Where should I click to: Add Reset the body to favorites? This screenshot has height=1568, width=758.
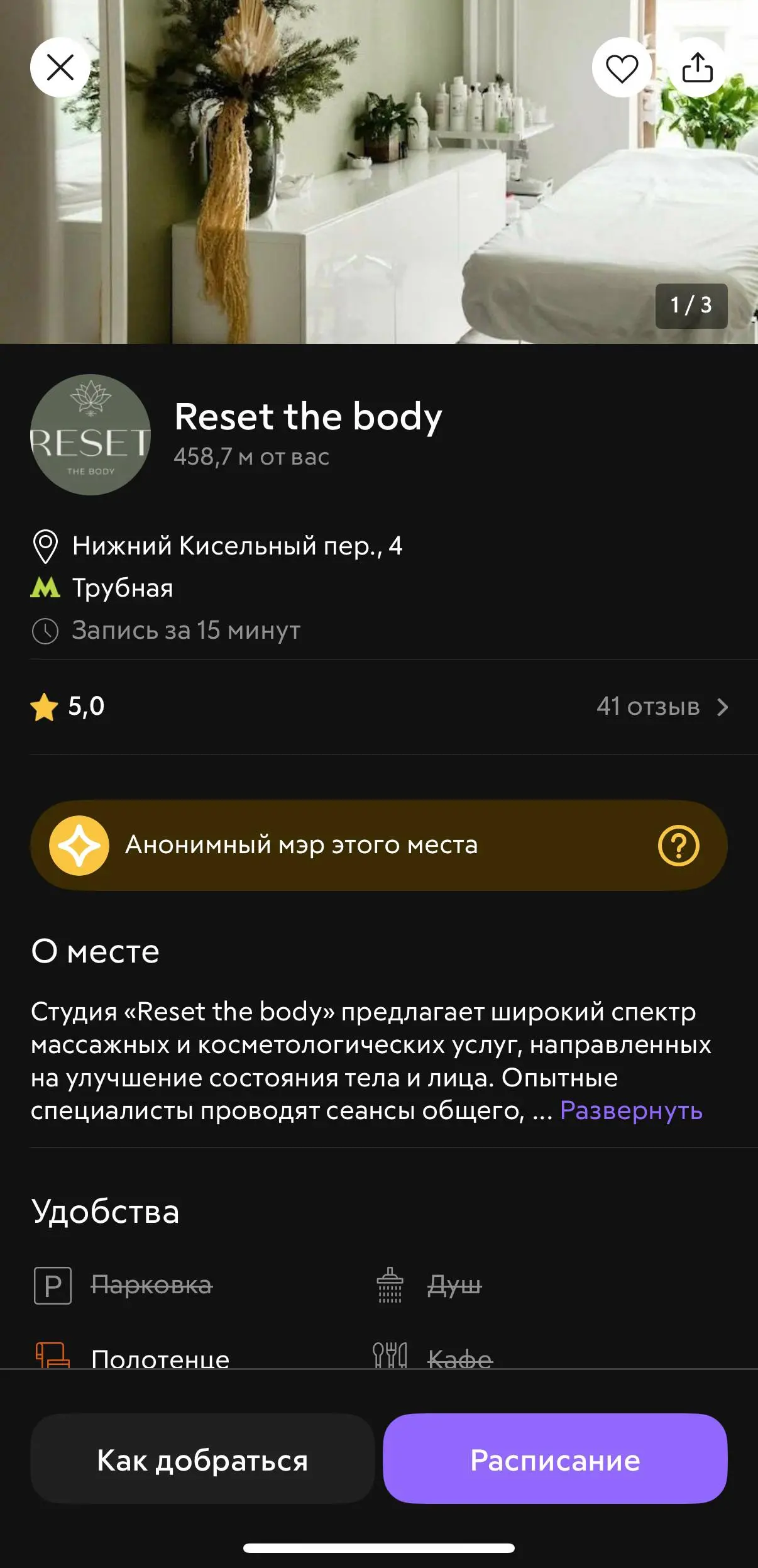622,67
